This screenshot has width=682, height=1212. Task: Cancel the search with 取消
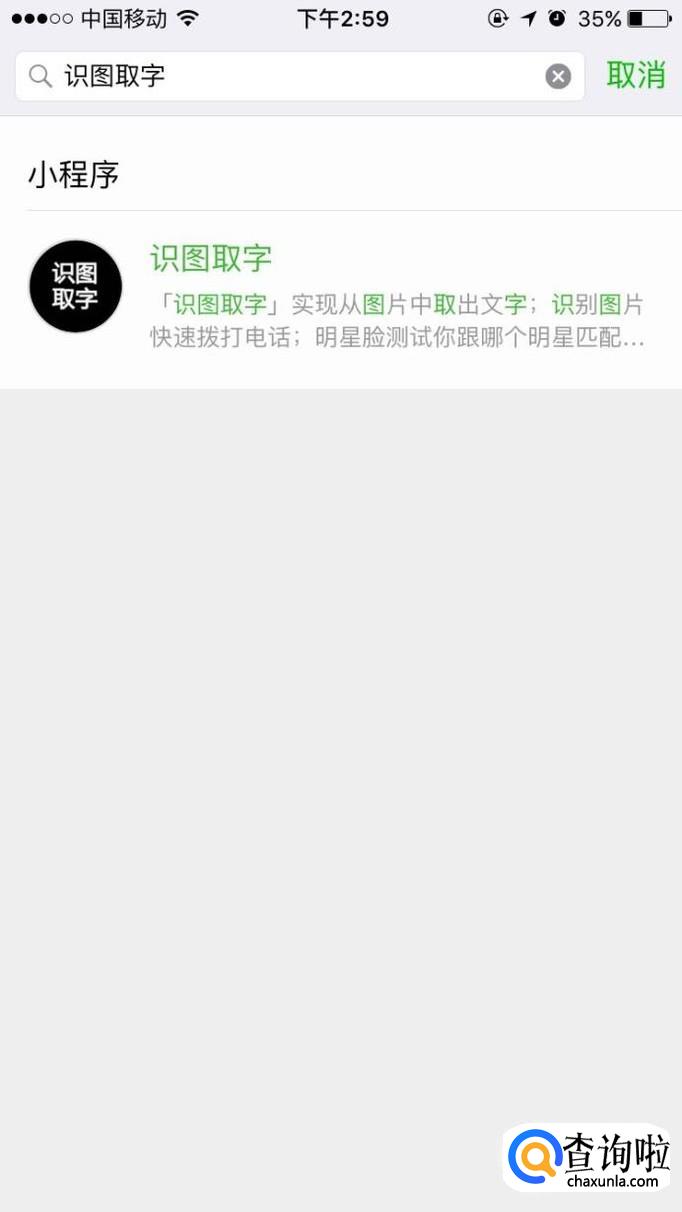(636, 75)
